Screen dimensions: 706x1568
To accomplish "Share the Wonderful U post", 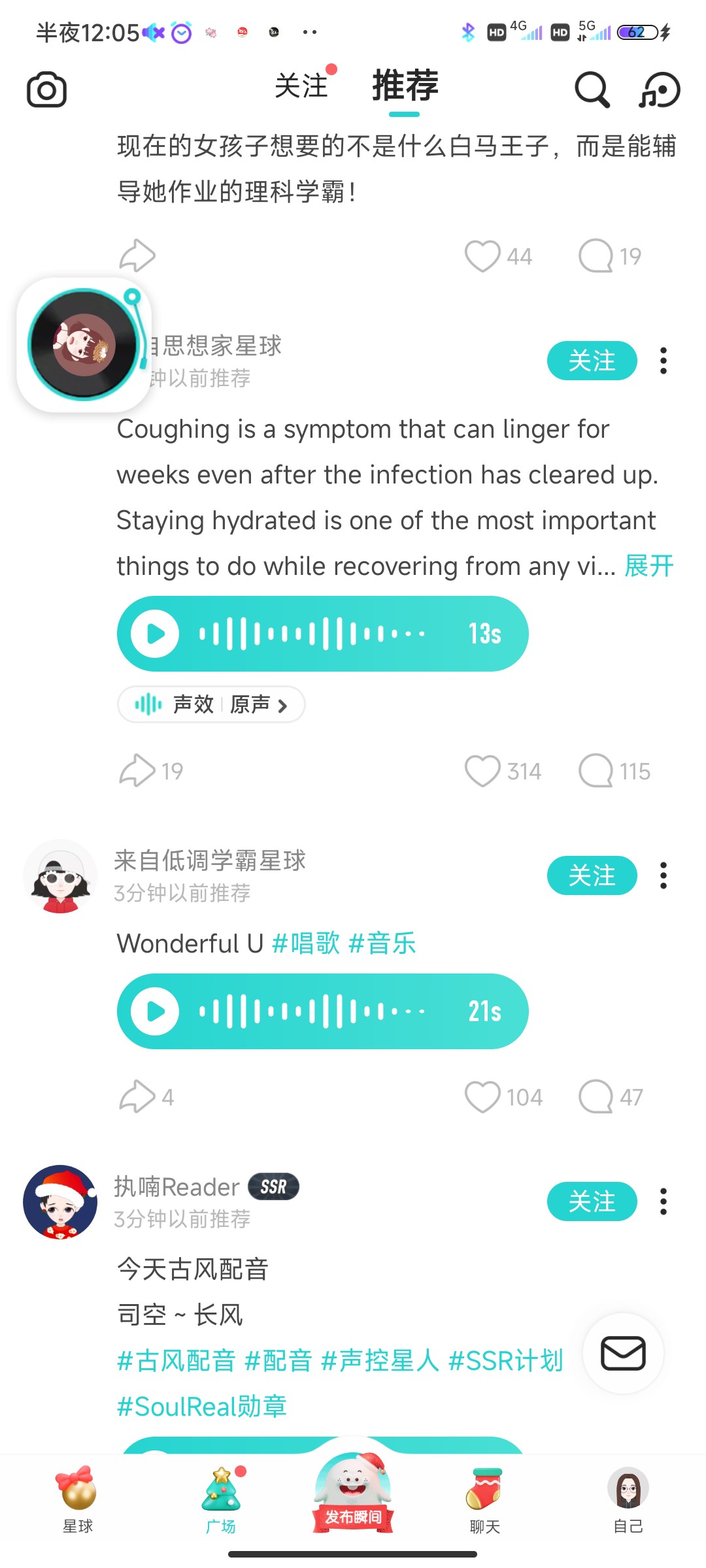I will tap(137, 1096).
